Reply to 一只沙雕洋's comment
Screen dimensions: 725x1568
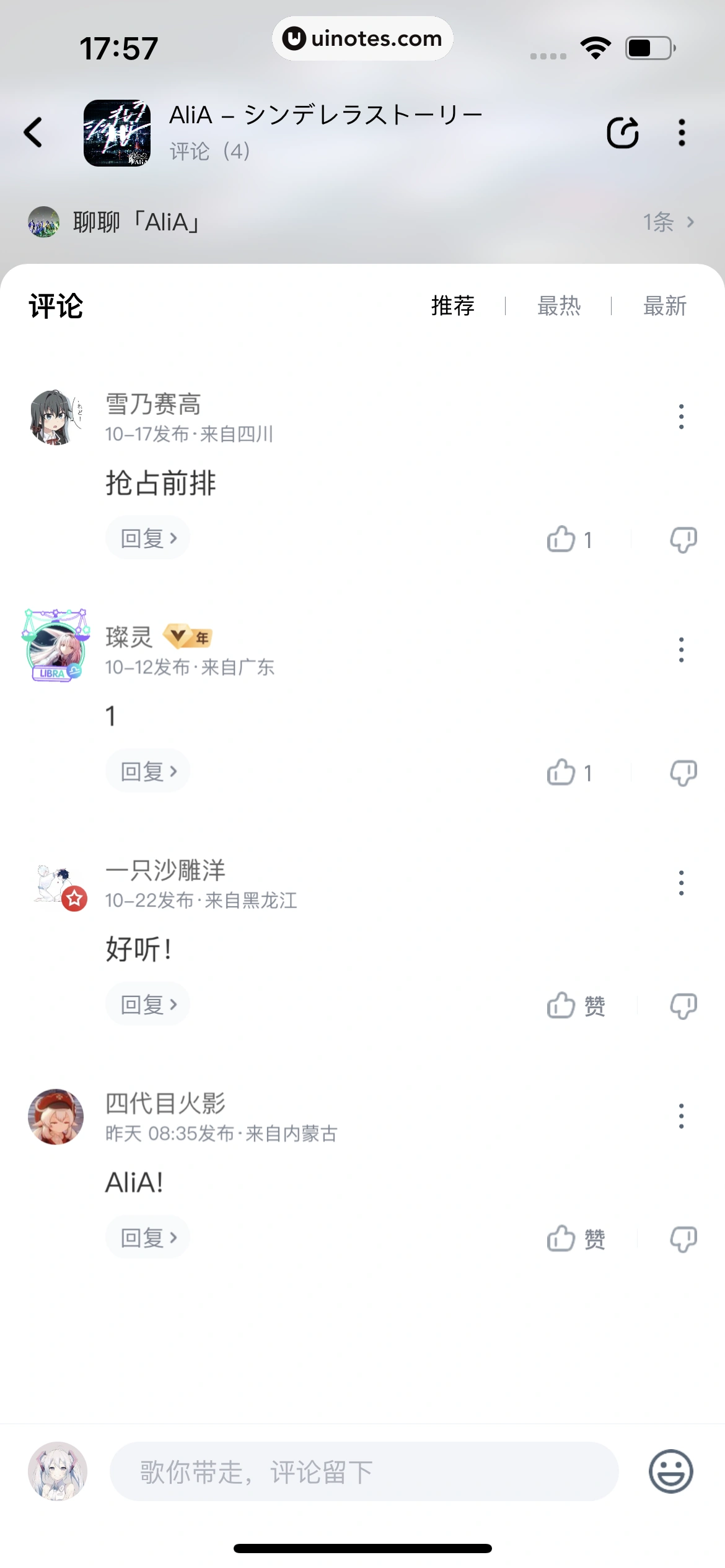point(148,1004)
